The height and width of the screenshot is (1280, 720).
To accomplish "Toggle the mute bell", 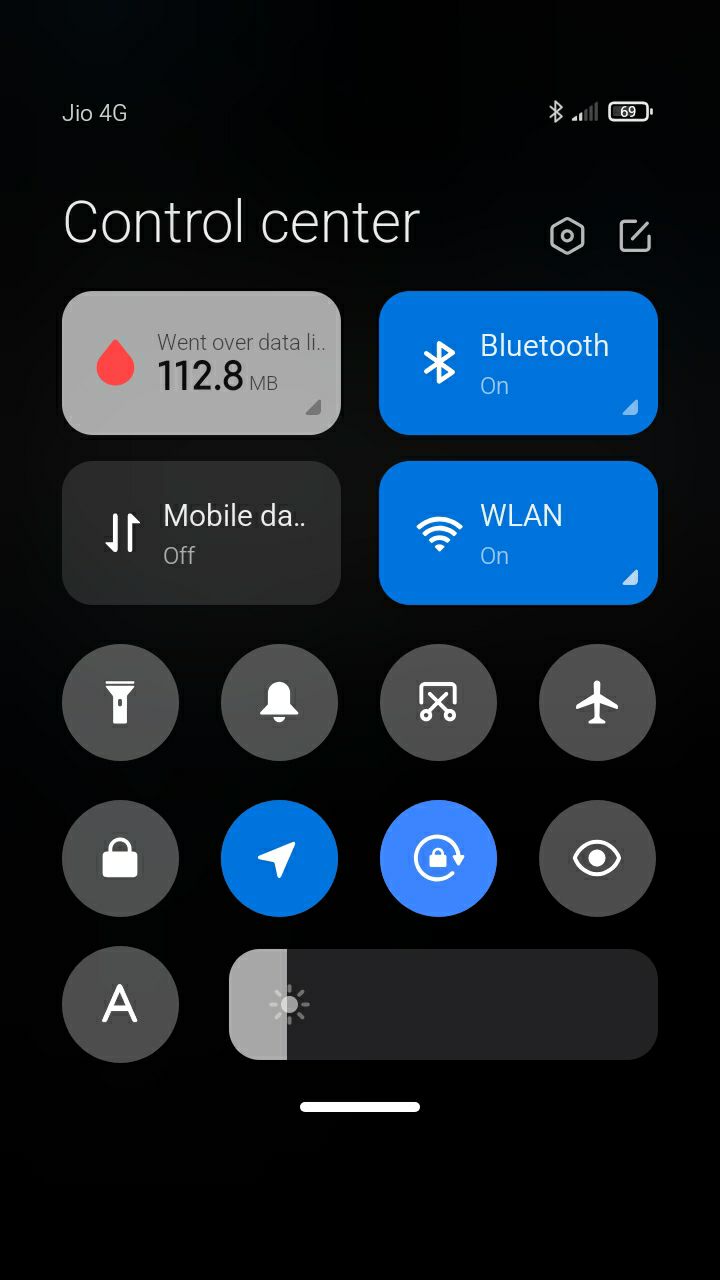I will pos(279,702).
